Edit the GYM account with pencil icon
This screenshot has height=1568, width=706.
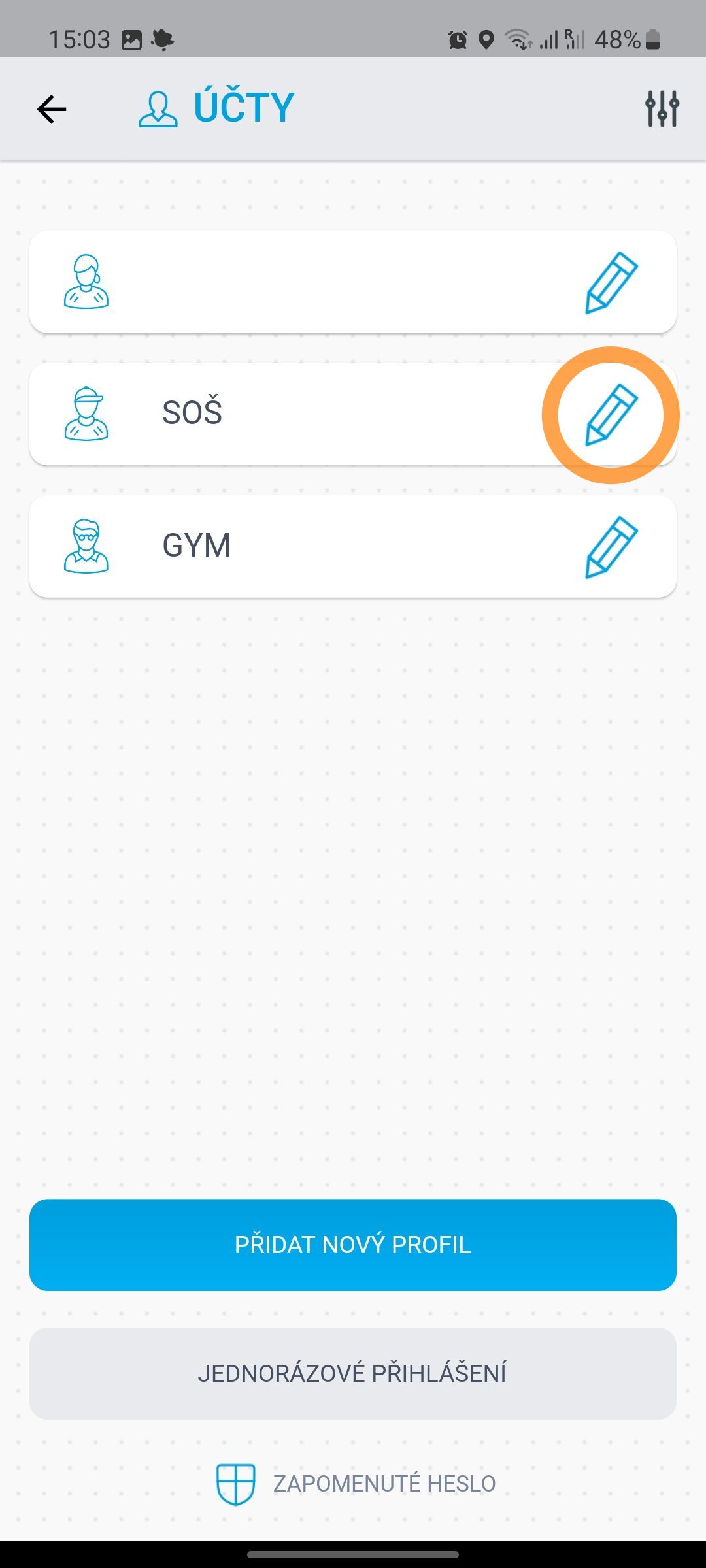point(611,547)
